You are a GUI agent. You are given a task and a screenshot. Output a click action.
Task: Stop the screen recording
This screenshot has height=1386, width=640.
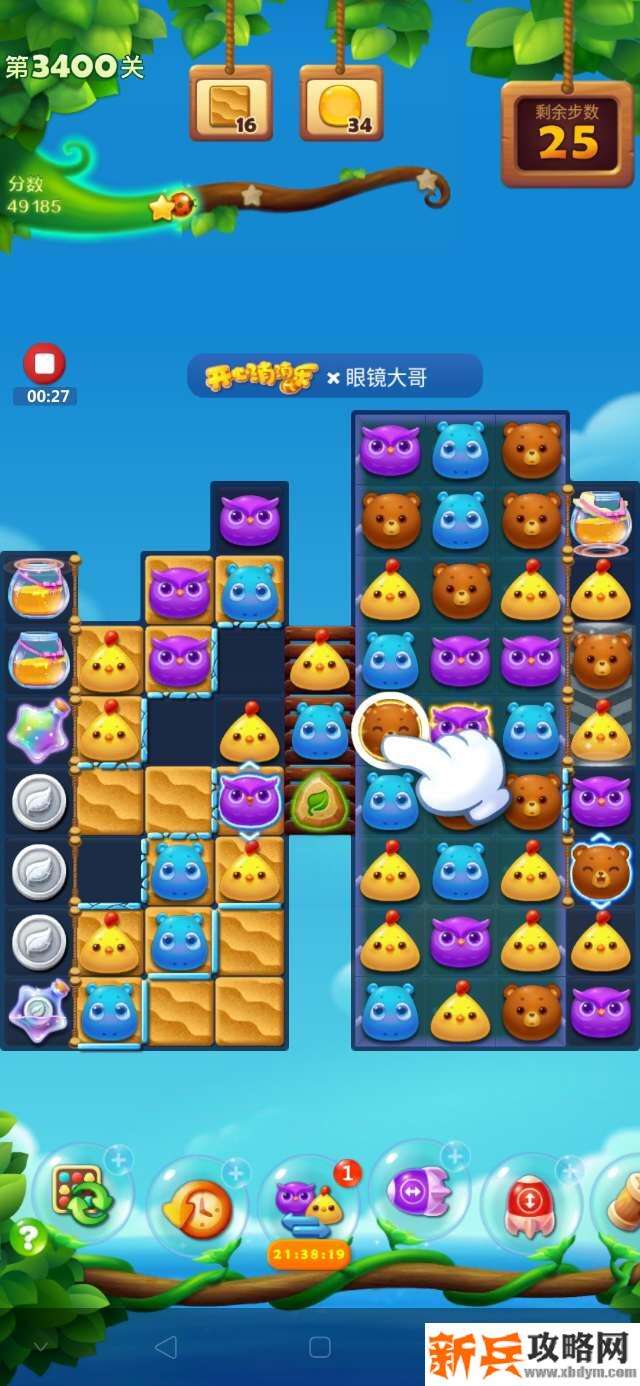[x=44, y=364]
